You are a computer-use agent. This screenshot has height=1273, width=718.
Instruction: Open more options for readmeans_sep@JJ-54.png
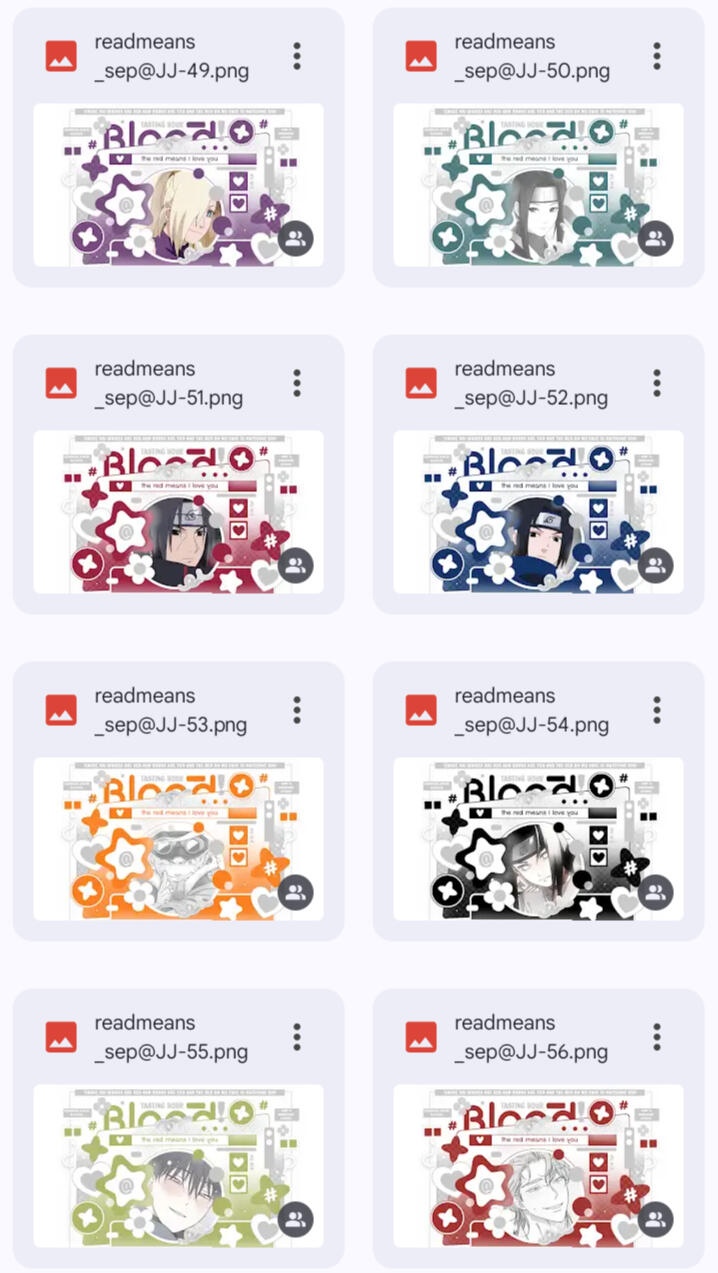coord(657,710)
